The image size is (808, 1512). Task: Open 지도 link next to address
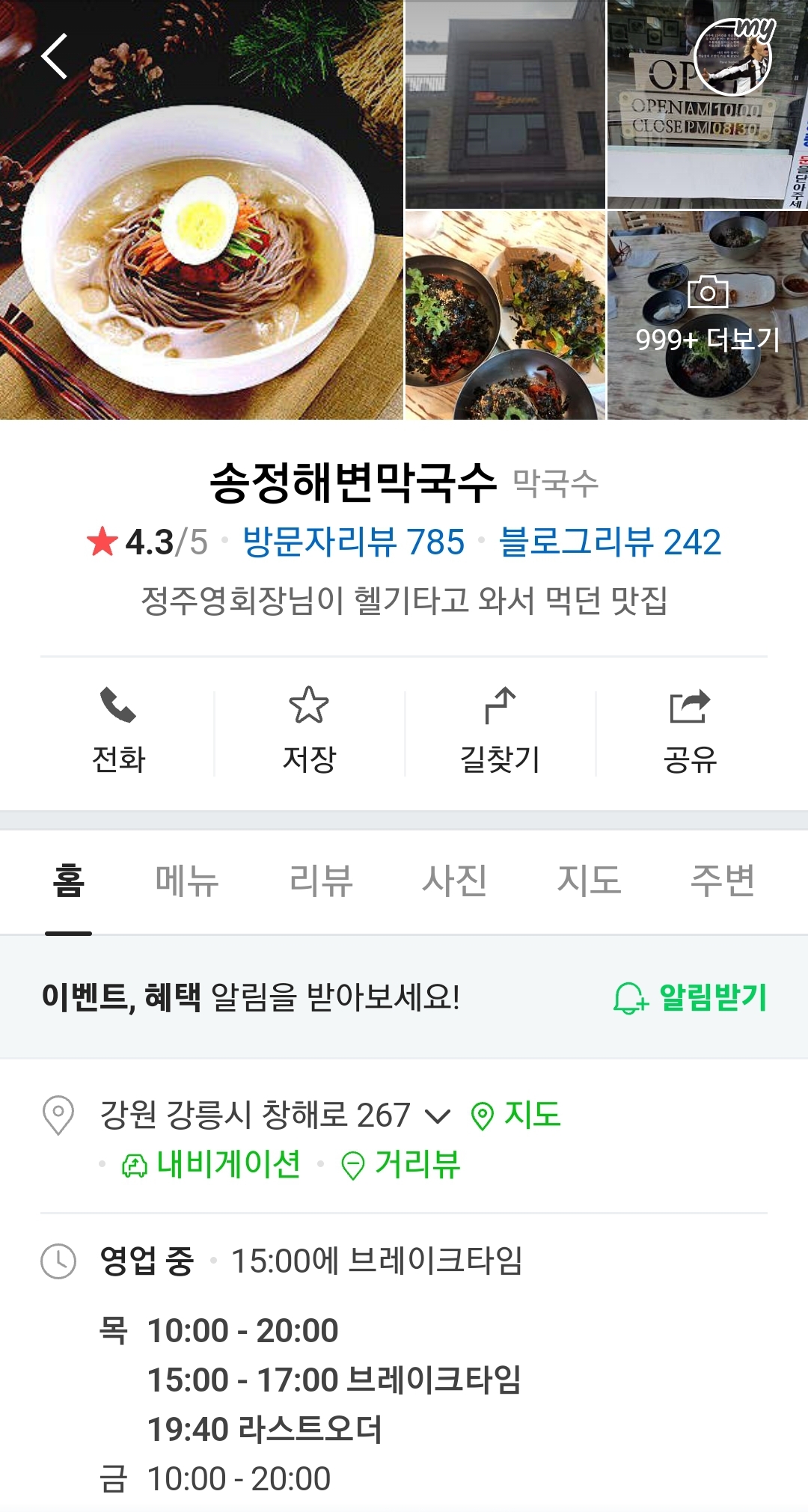point(515,1115)
